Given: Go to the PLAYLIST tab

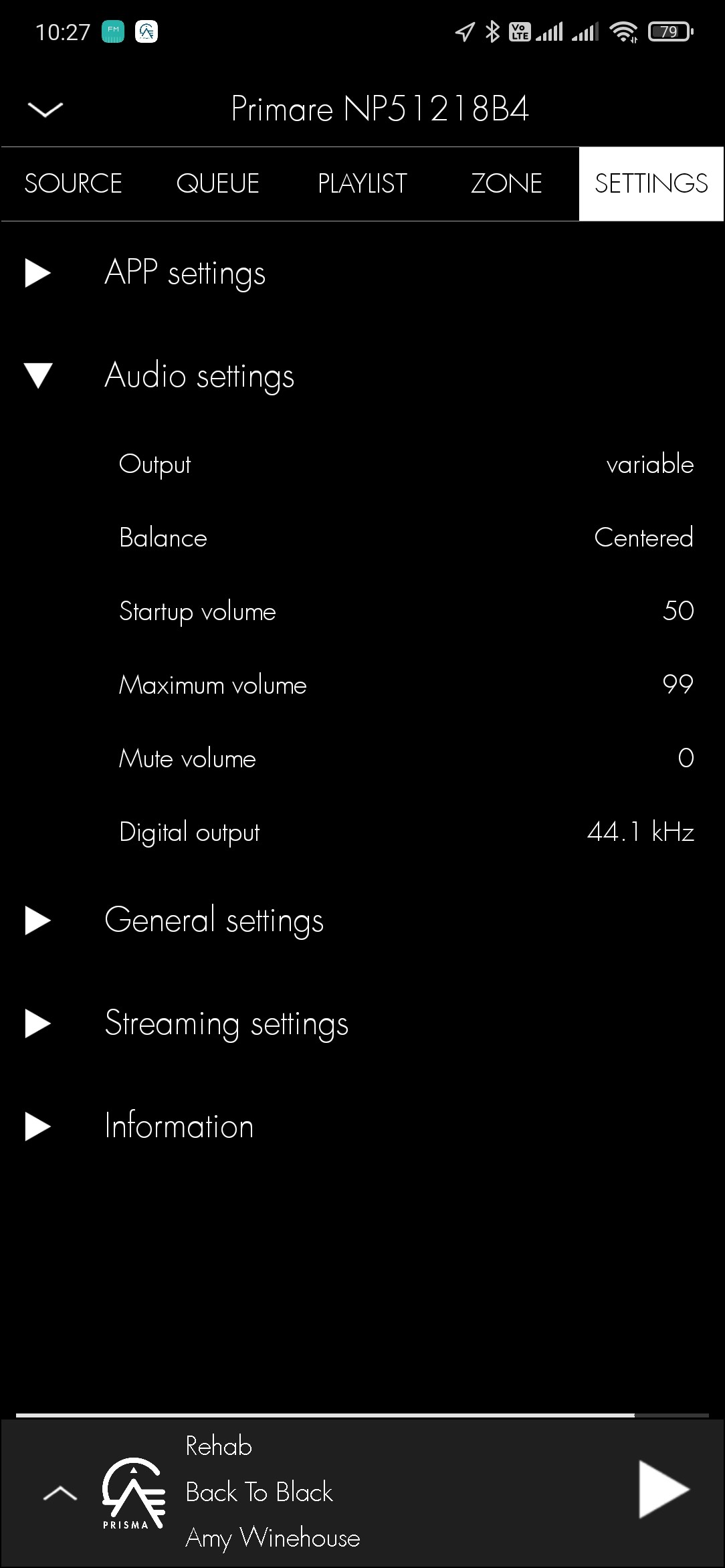Looking at the screenshot, I should click(x=362, y=183).
